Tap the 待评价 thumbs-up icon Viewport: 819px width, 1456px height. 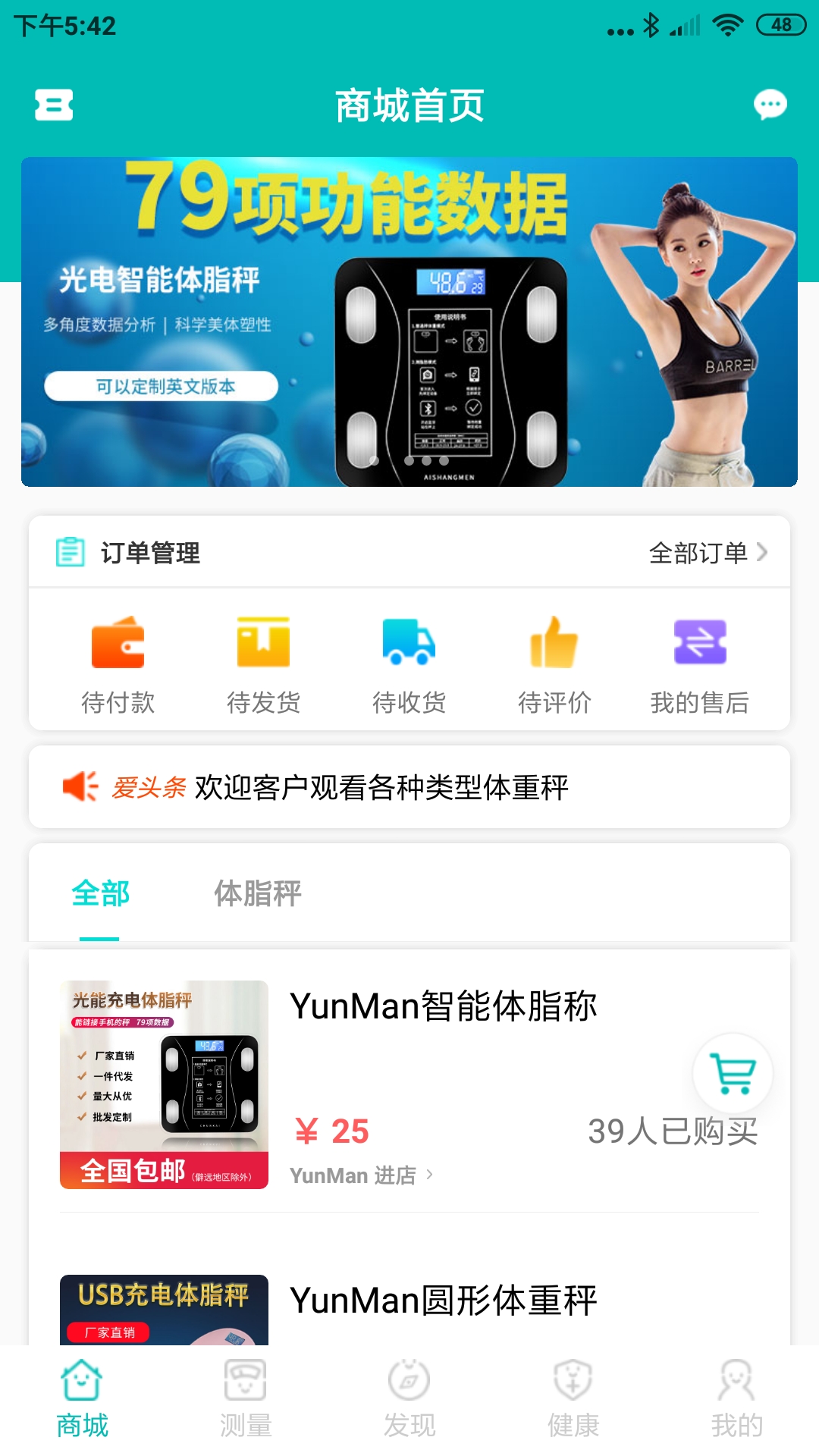pyautogui.click(x=555, y=645)
